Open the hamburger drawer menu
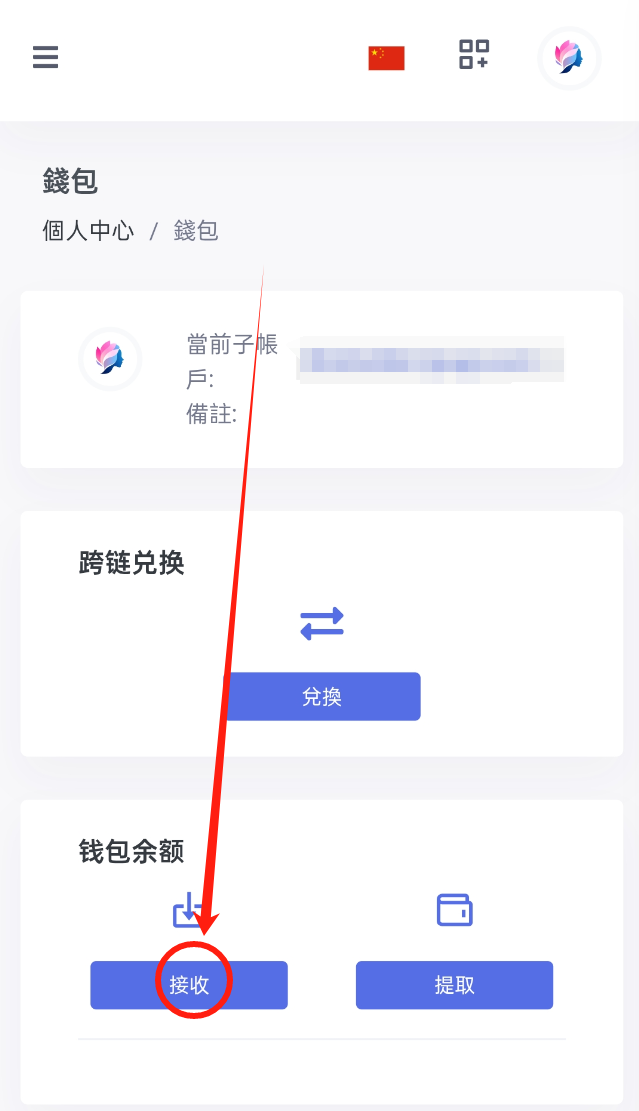The height and width of the screenshot is (1111, 639). (x=45, y=58)
